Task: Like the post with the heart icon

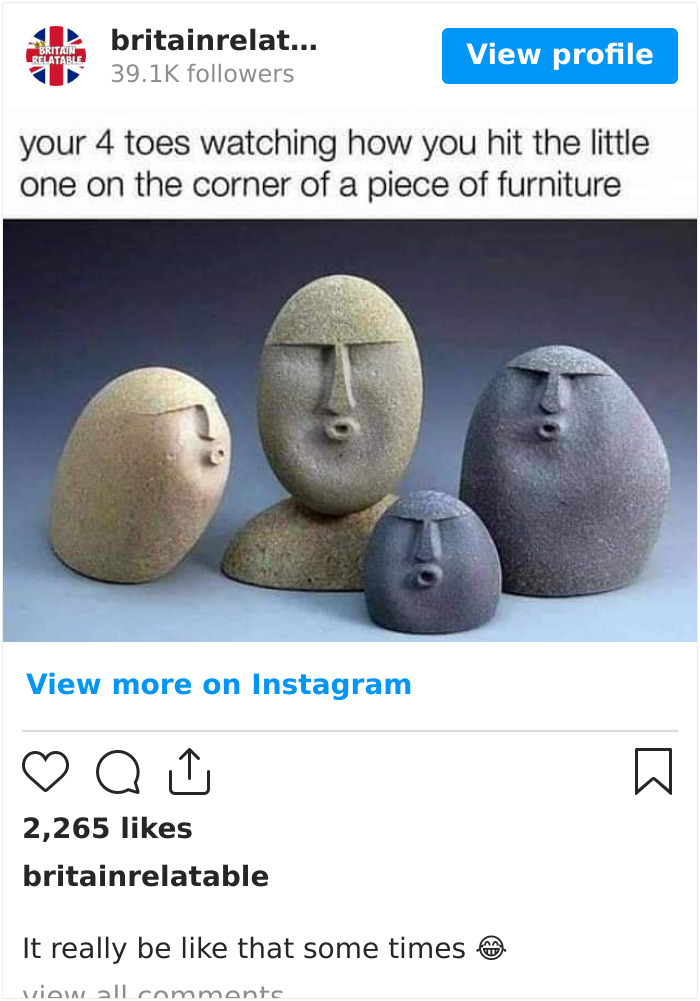Action: (45, 771)
